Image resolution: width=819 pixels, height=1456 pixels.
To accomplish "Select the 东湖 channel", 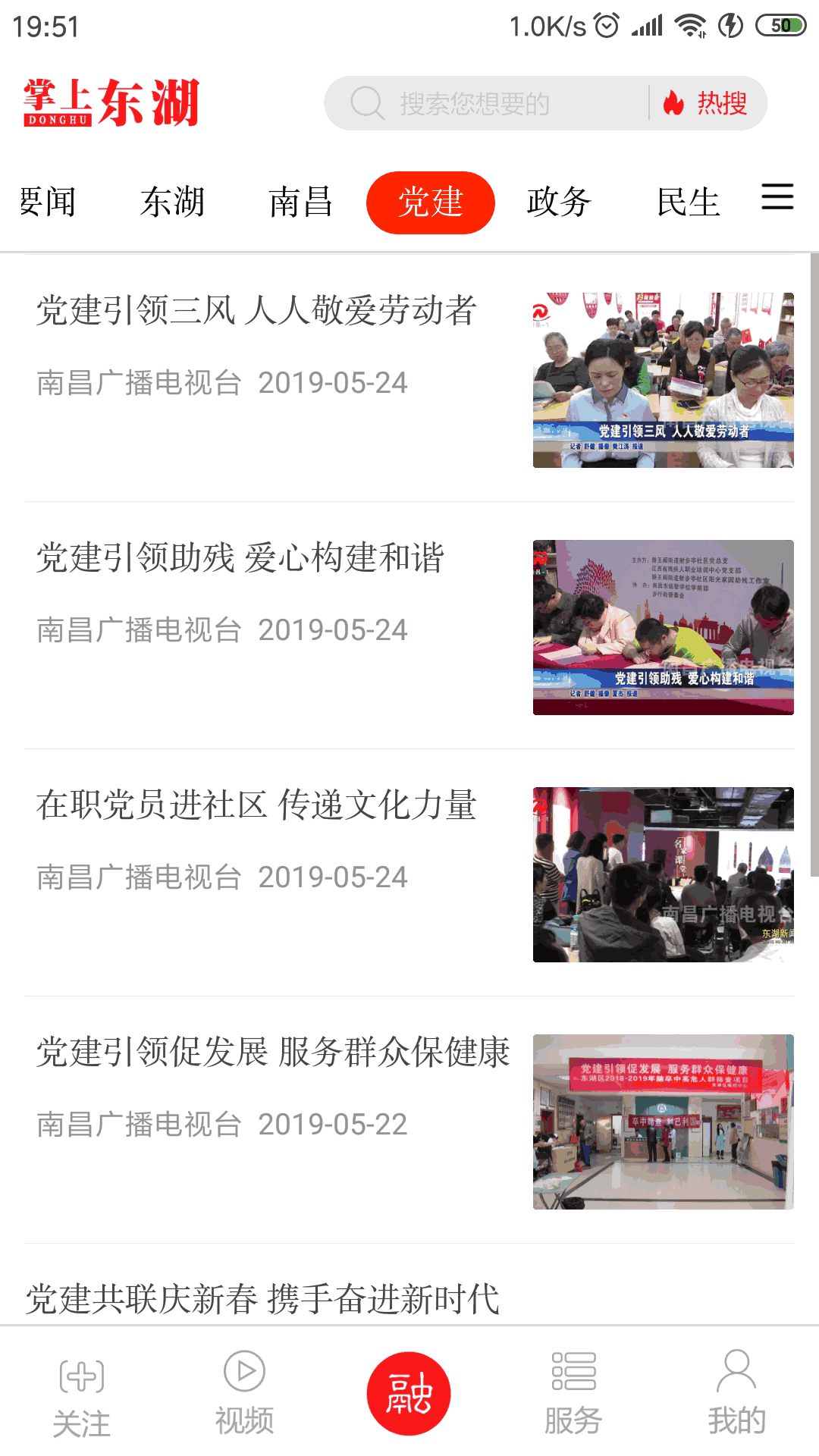I will click(173, 202).
